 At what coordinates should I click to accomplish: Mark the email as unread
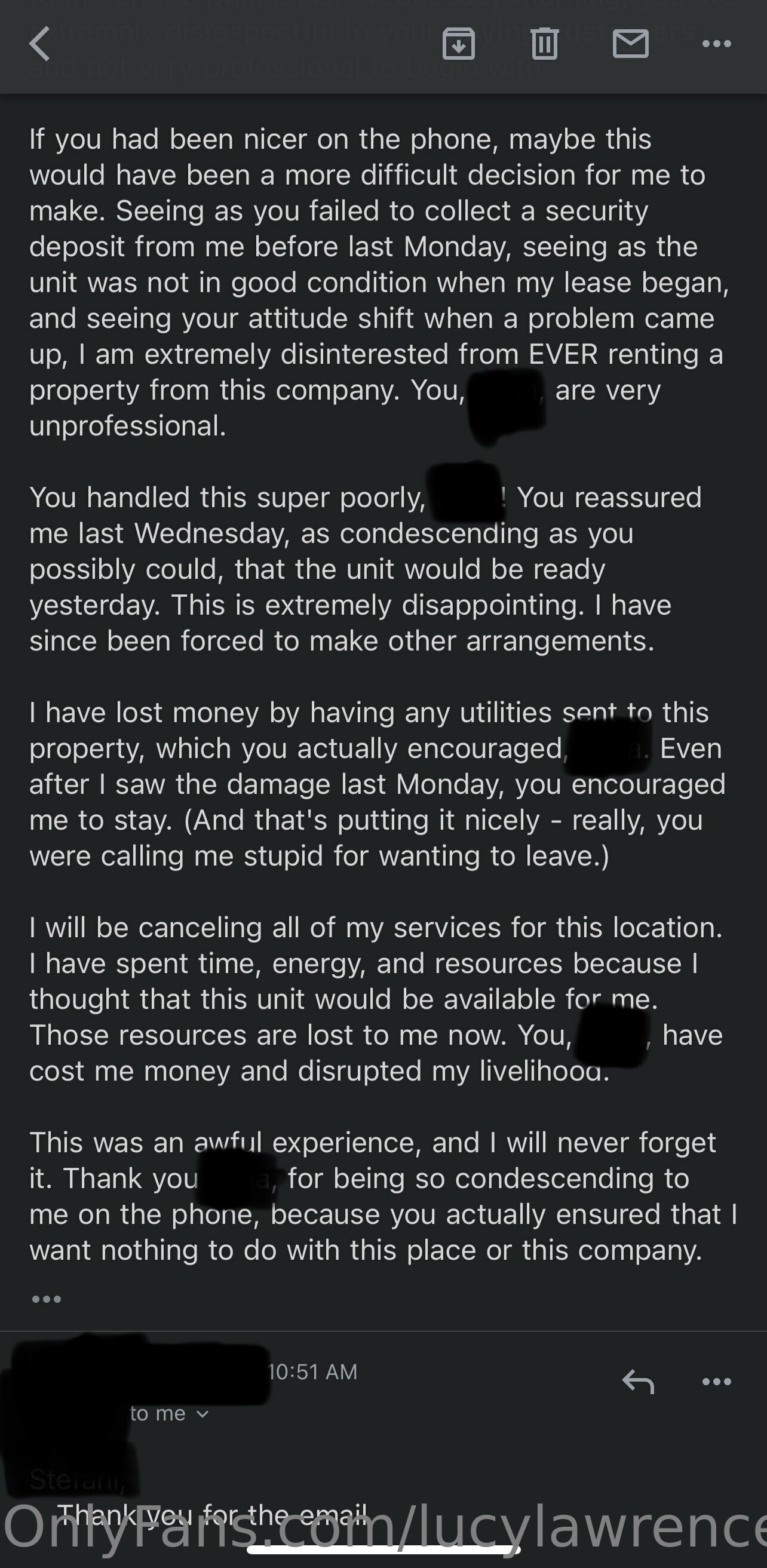(630, 44)
